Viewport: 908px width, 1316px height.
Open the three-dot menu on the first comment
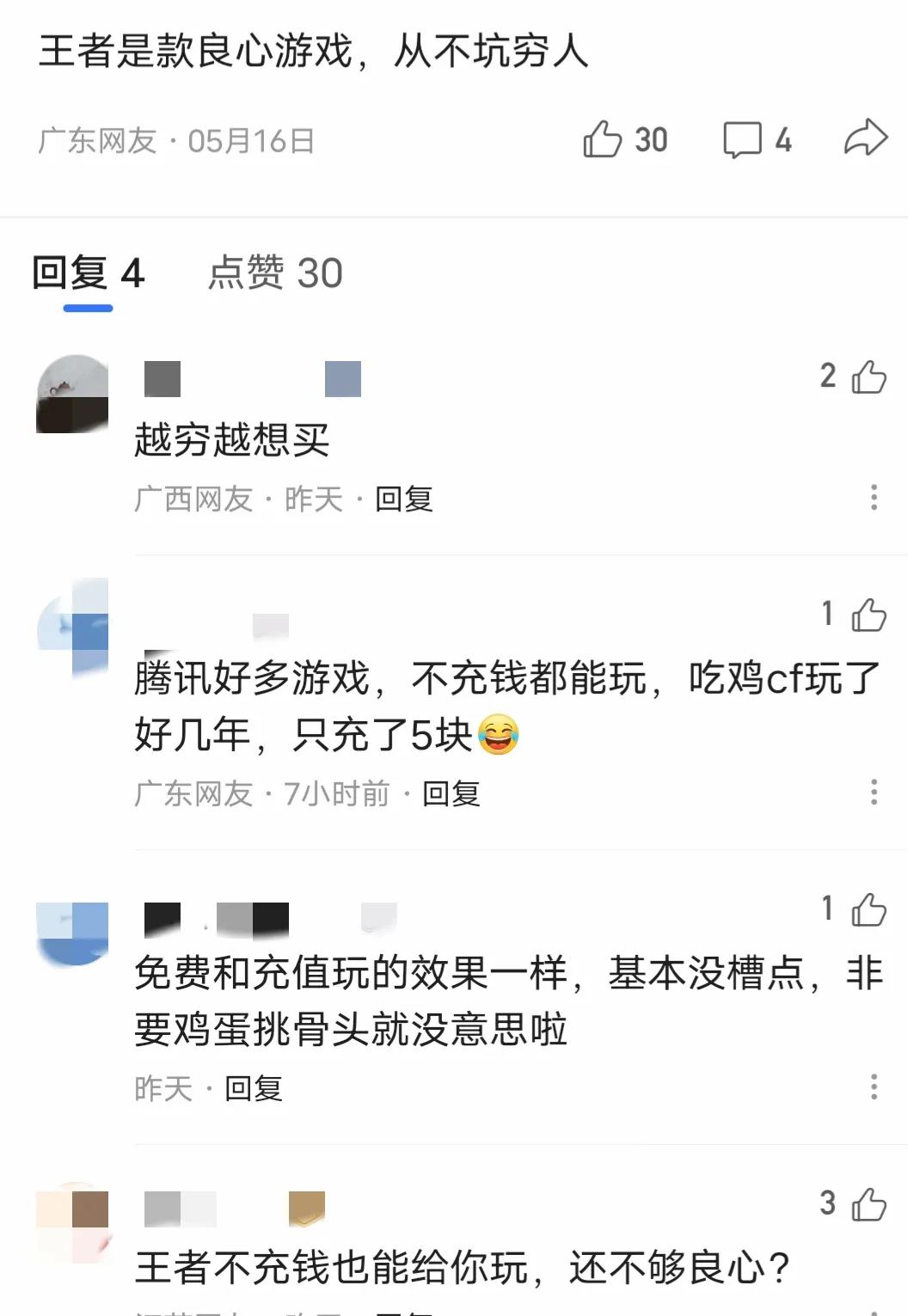click(x=875, y=499)
